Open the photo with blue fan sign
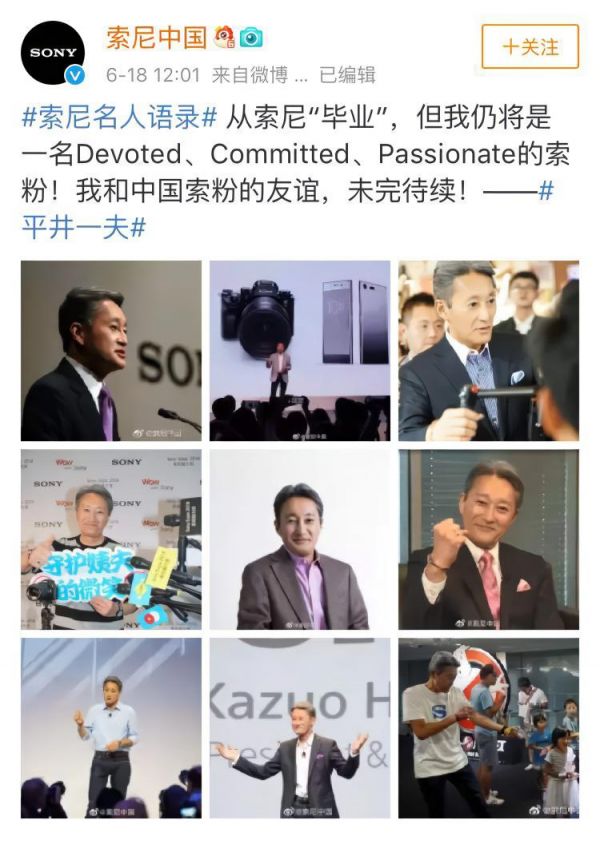Image resolution: width=600 pixels, height=848 pixels. click(111, 539)
